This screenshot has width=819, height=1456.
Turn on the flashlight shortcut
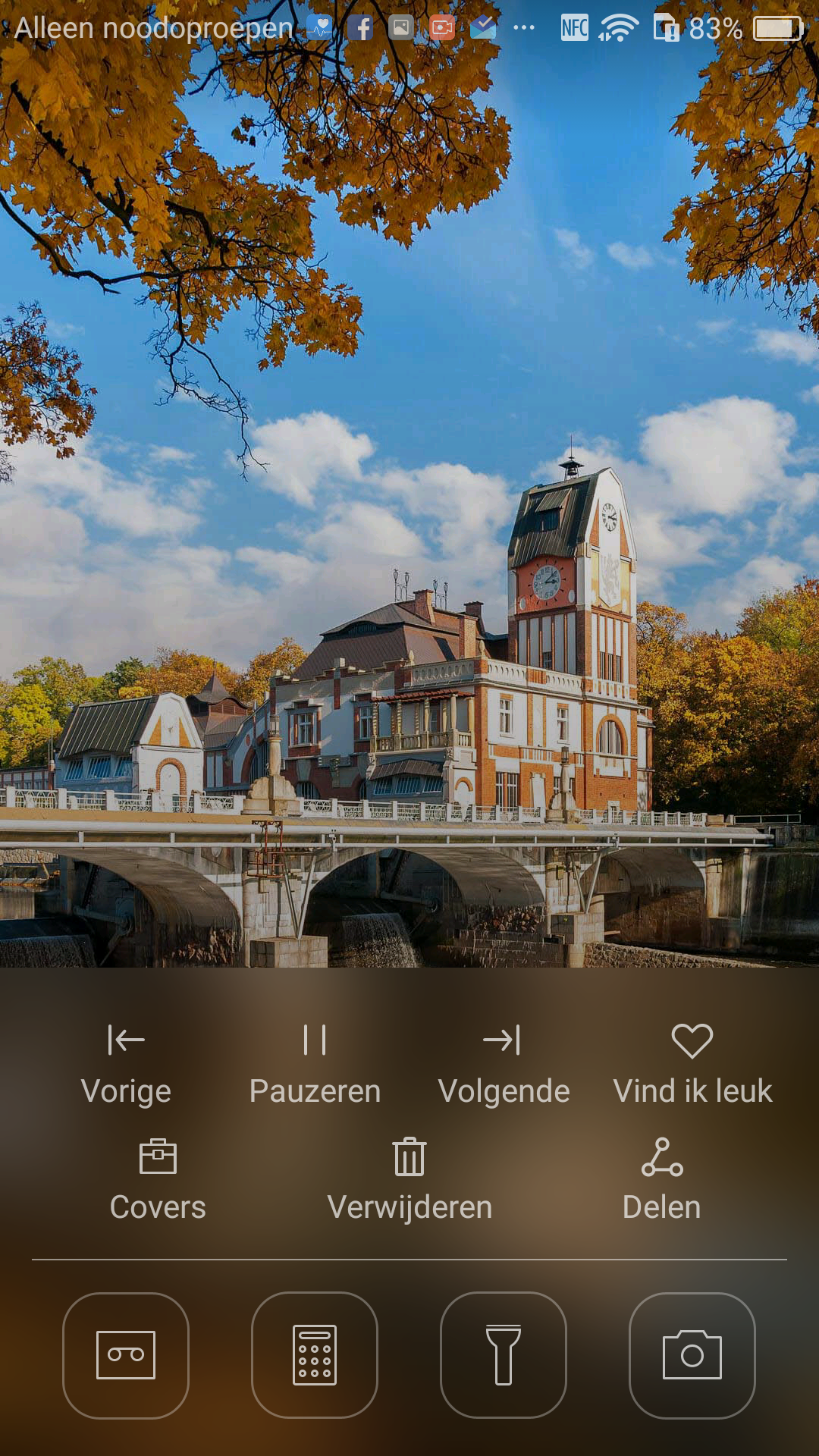[504, 1355]
